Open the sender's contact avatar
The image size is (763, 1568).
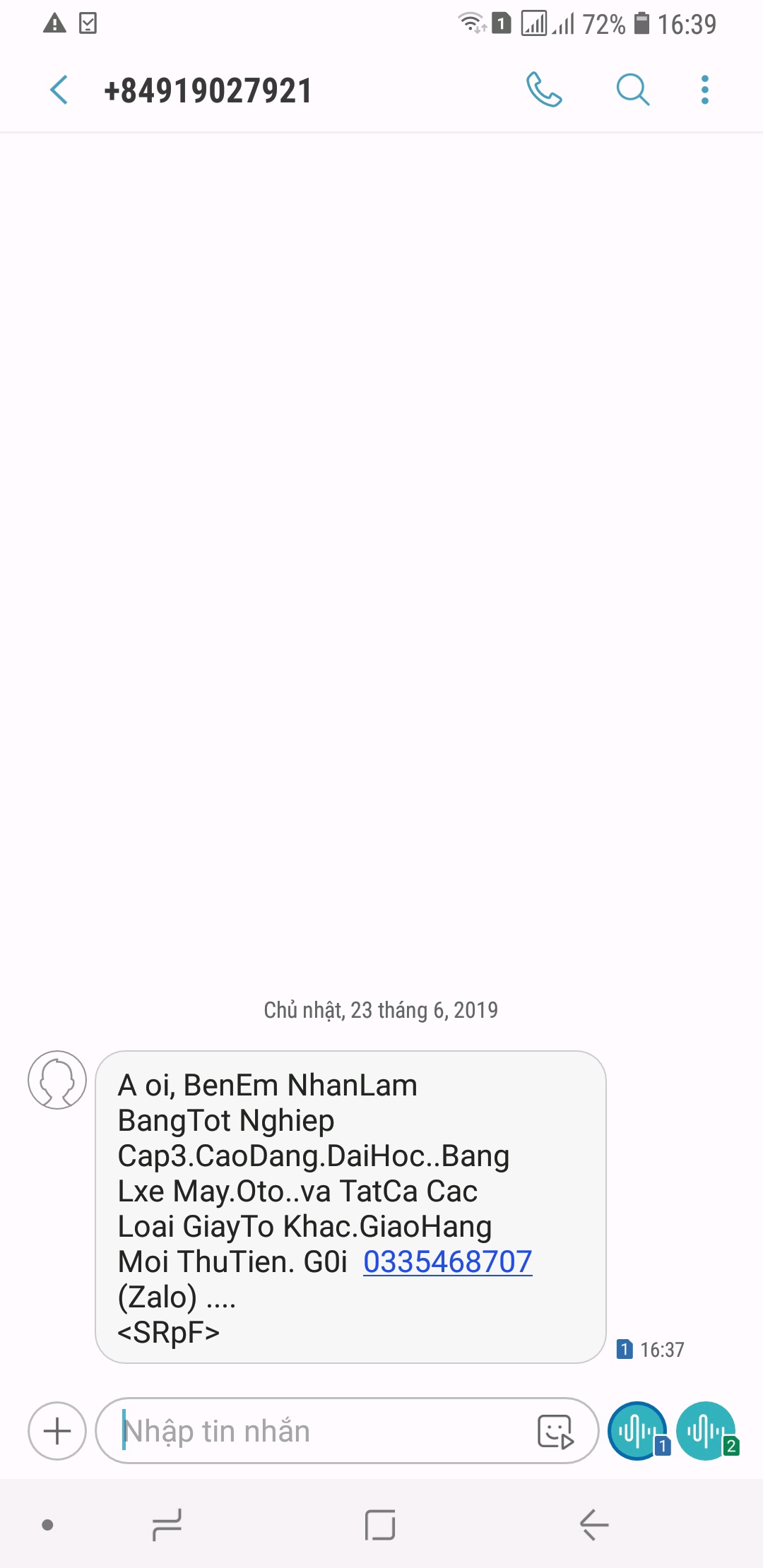point(57,1079)
